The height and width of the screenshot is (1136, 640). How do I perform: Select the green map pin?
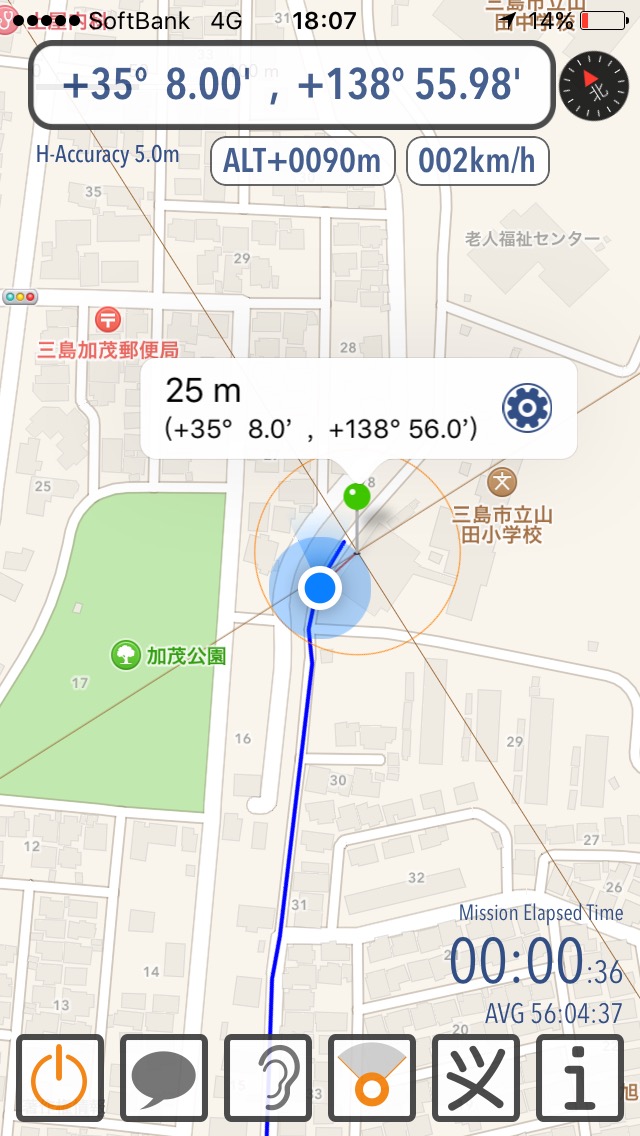click(357, 497)
